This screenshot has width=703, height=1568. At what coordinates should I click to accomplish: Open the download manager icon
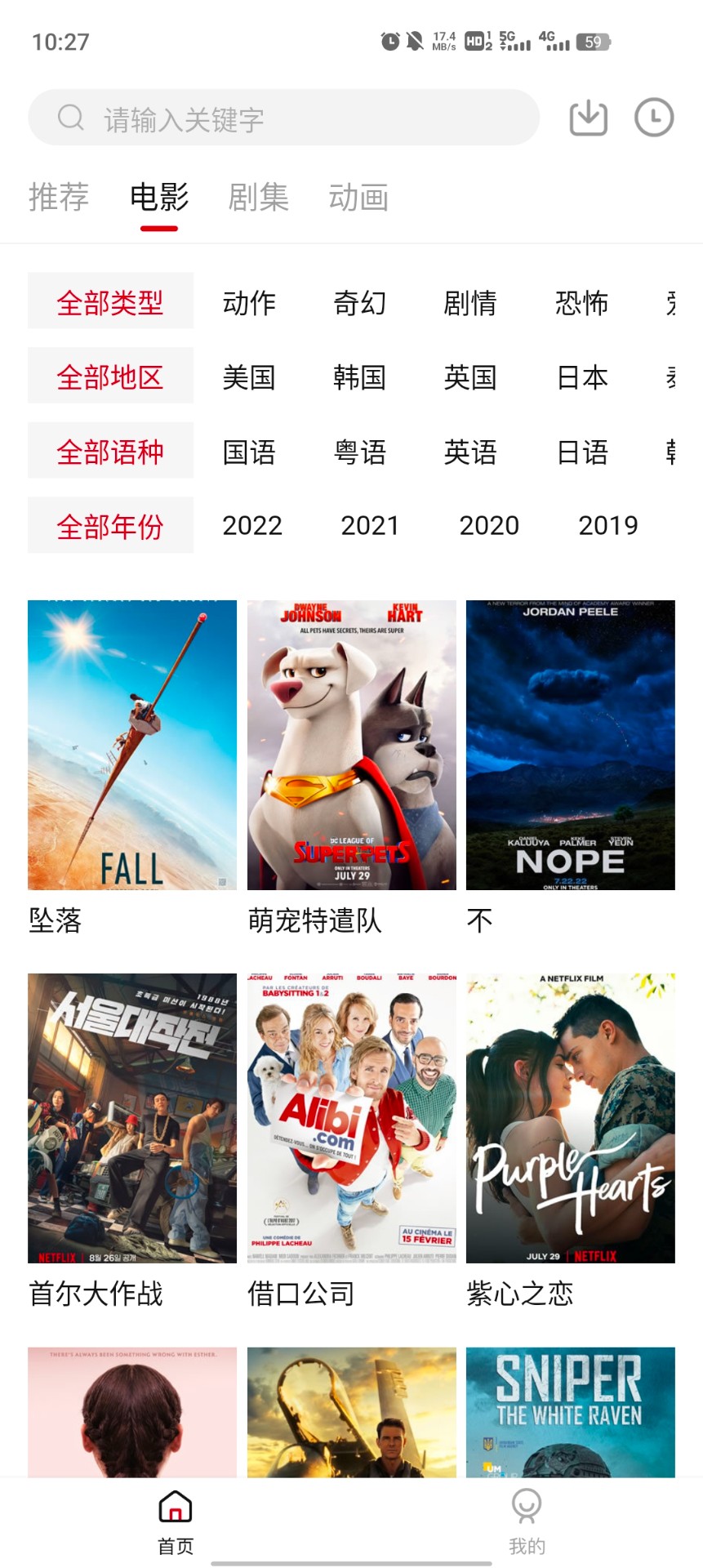(587, 118)
